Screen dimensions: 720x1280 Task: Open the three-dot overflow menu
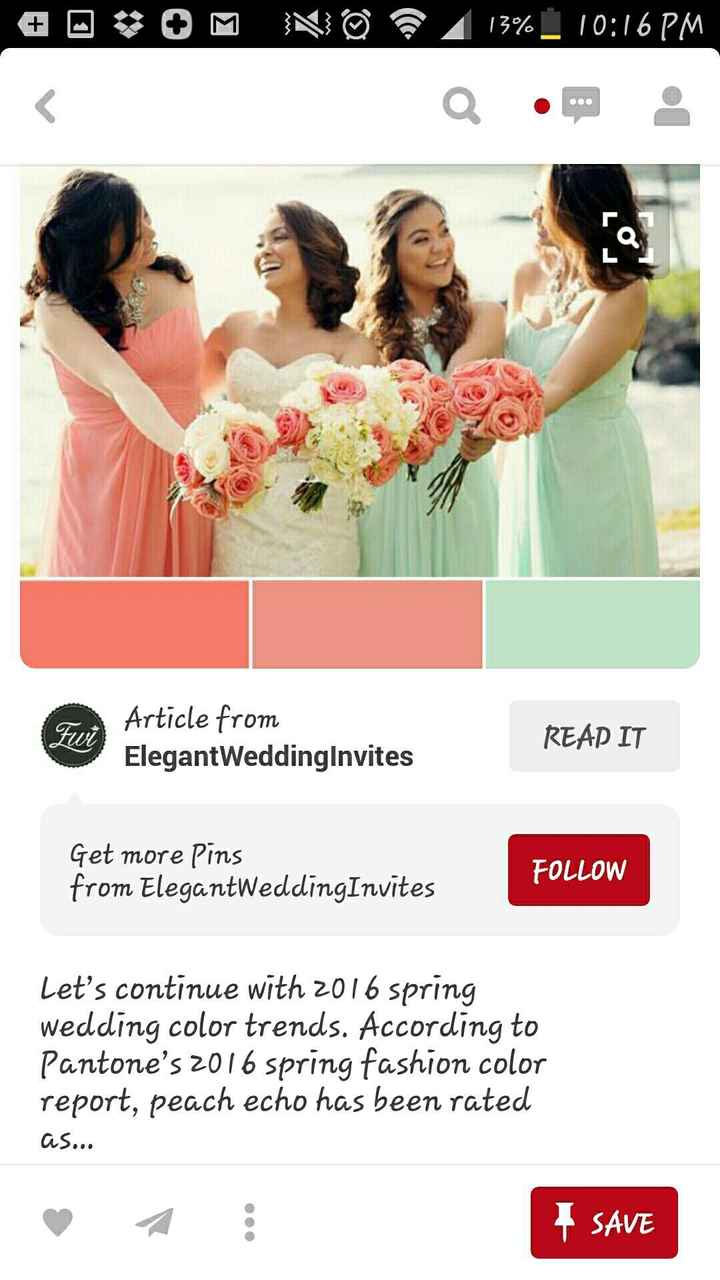pyautogui.click(x=249, y=1222)
